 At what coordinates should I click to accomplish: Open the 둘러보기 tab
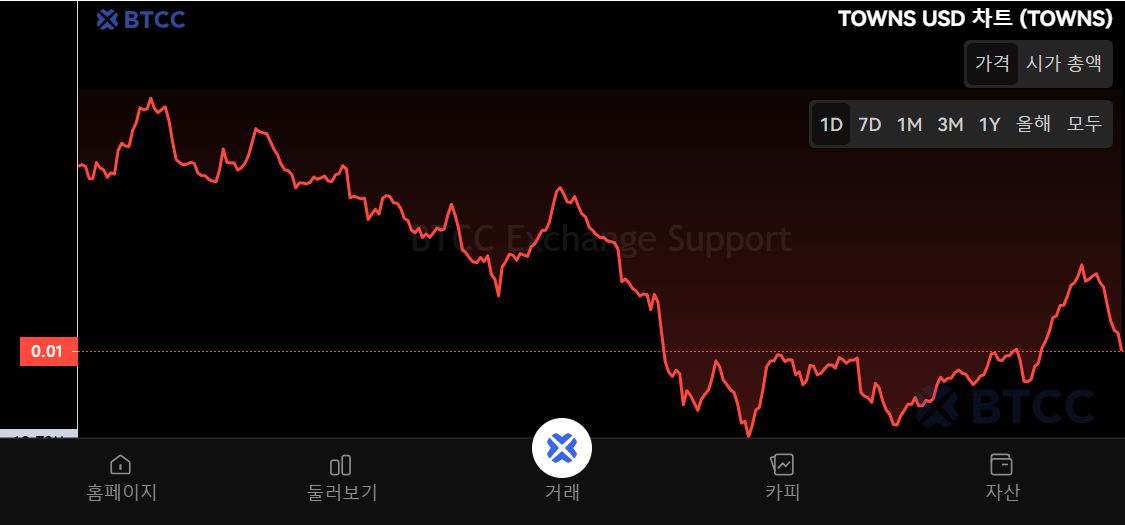coord(341,477)
